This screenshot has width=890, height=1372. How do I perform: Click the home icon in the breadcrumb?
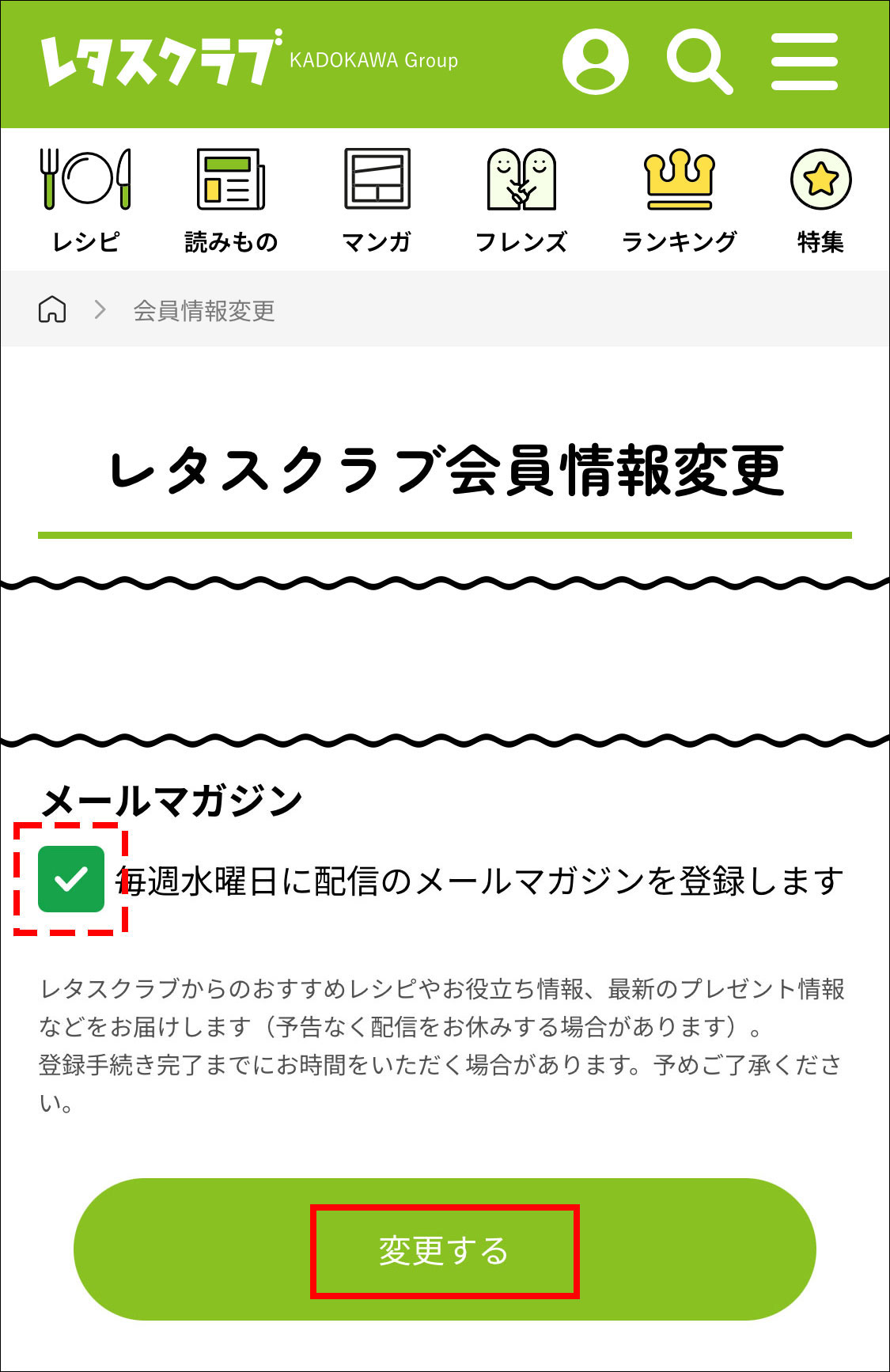[x=51, y=311]
